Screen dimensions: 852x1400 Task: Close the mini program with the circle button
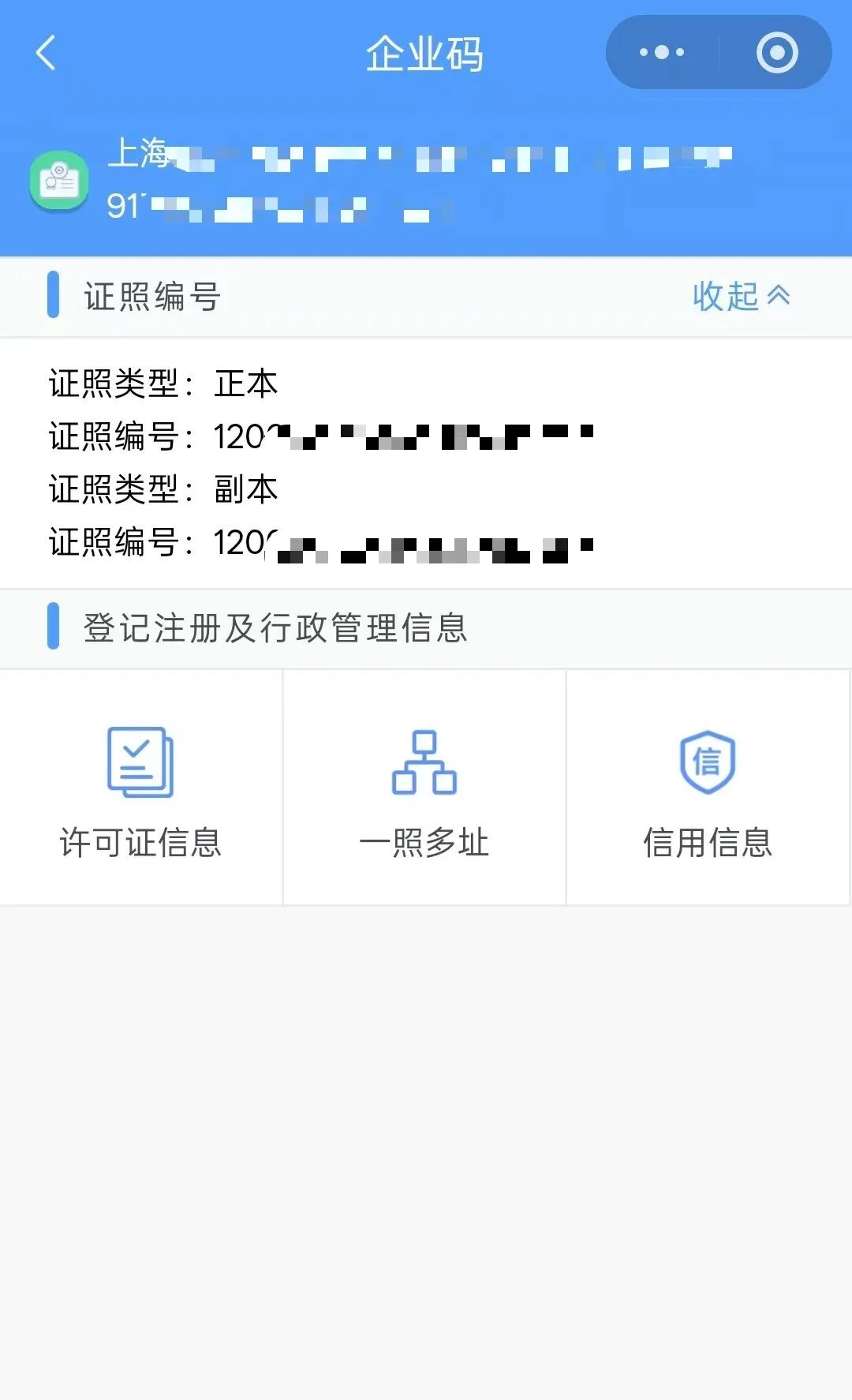click(777, 53)
